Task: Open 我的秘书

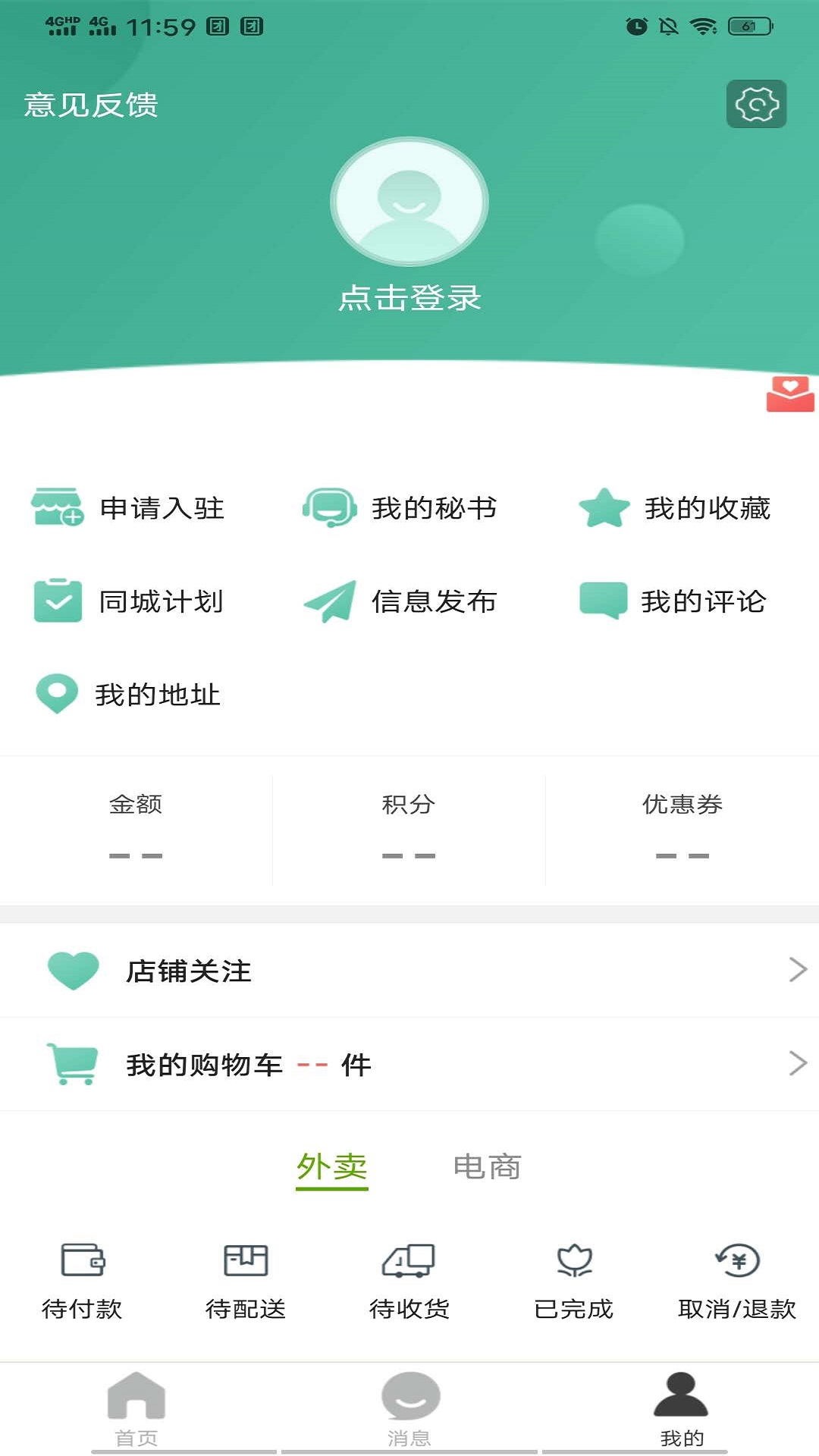Action: (x=400, y=507)
